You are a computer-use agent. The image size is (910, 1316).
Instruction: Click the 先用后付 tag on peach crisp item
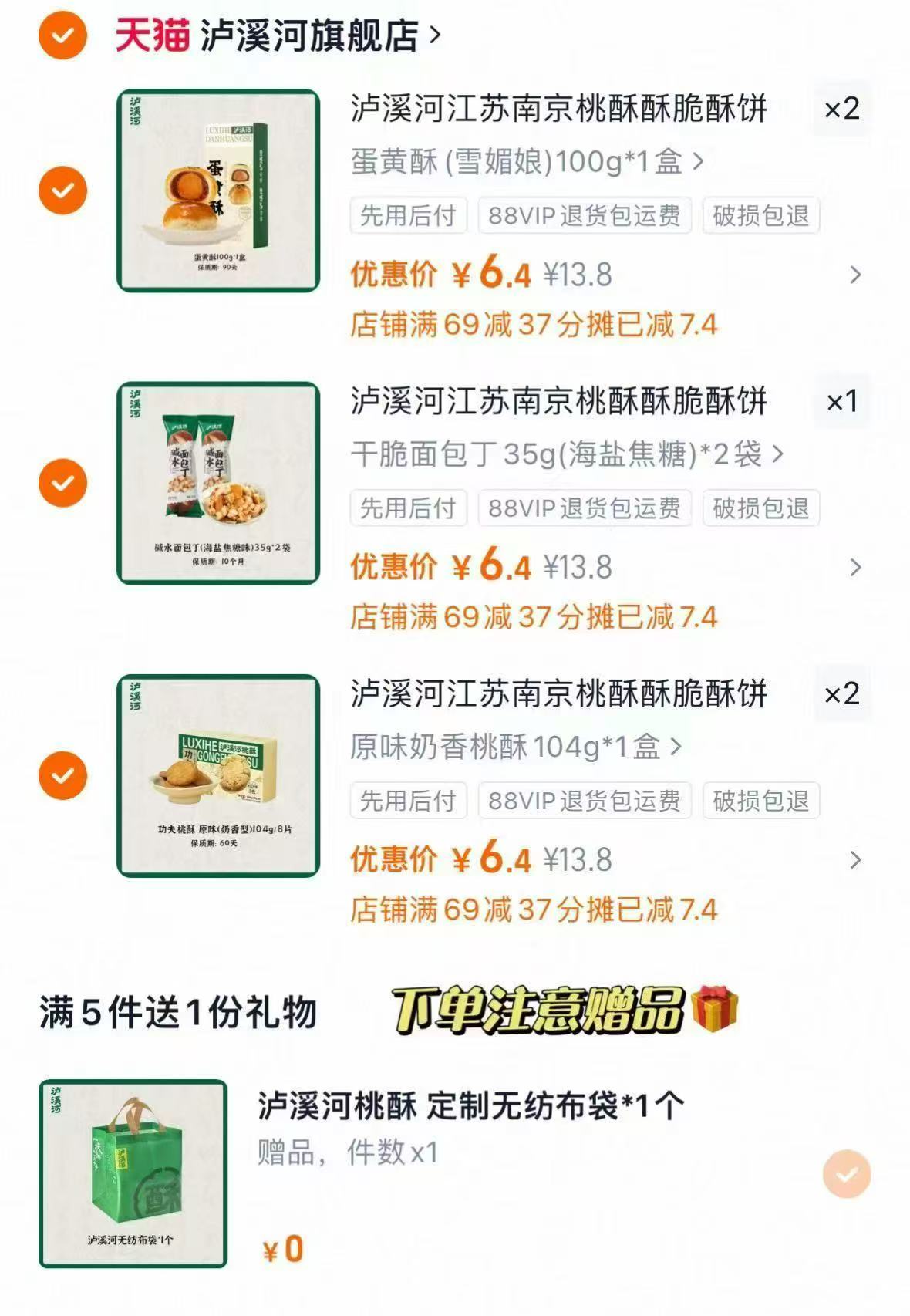coord(407,801)
